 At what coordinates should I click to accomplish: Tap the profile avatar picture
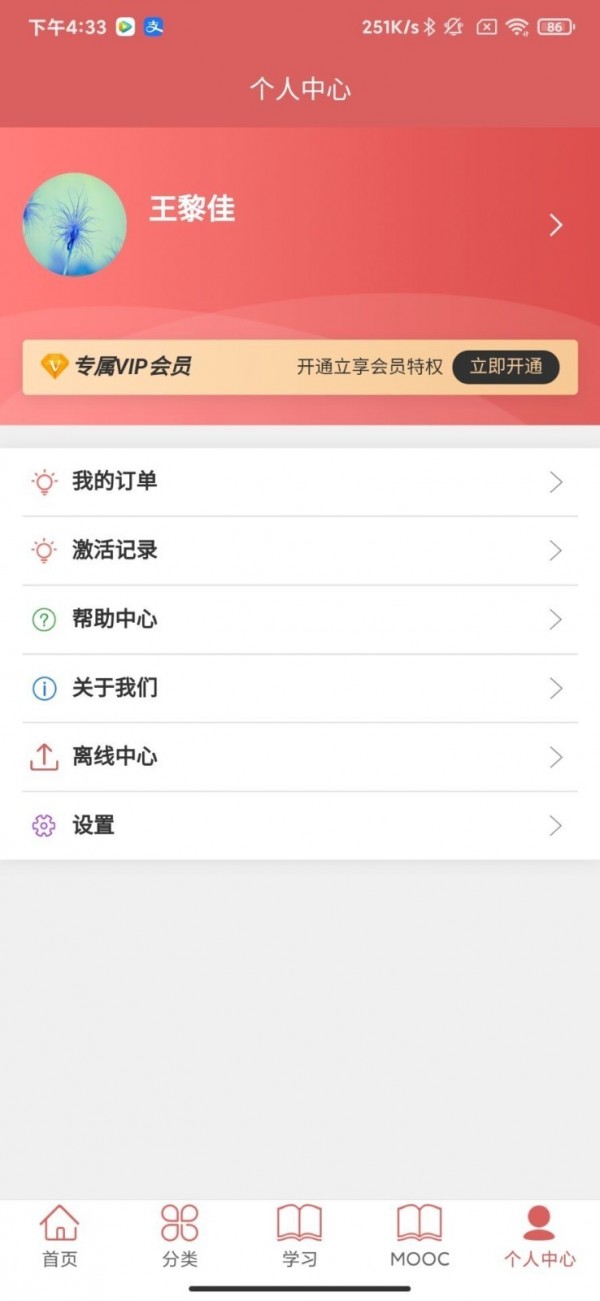point(75,225)
